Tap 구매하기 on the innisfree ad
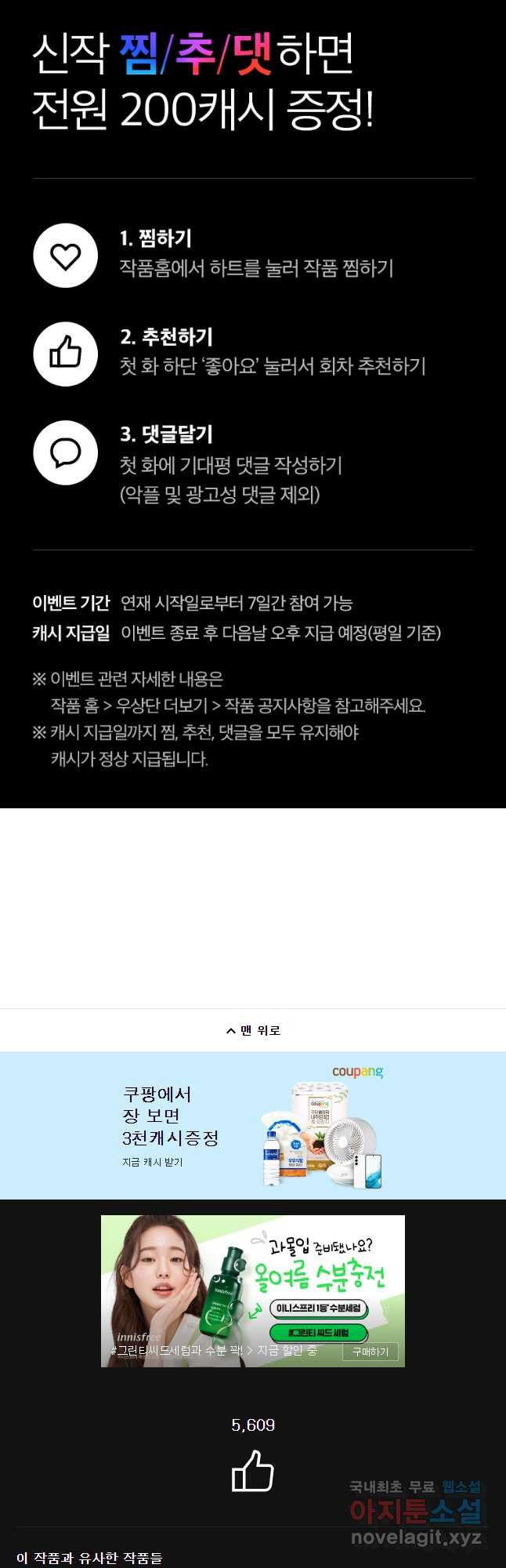The image size is (506, 1568). pos(370,1352)
